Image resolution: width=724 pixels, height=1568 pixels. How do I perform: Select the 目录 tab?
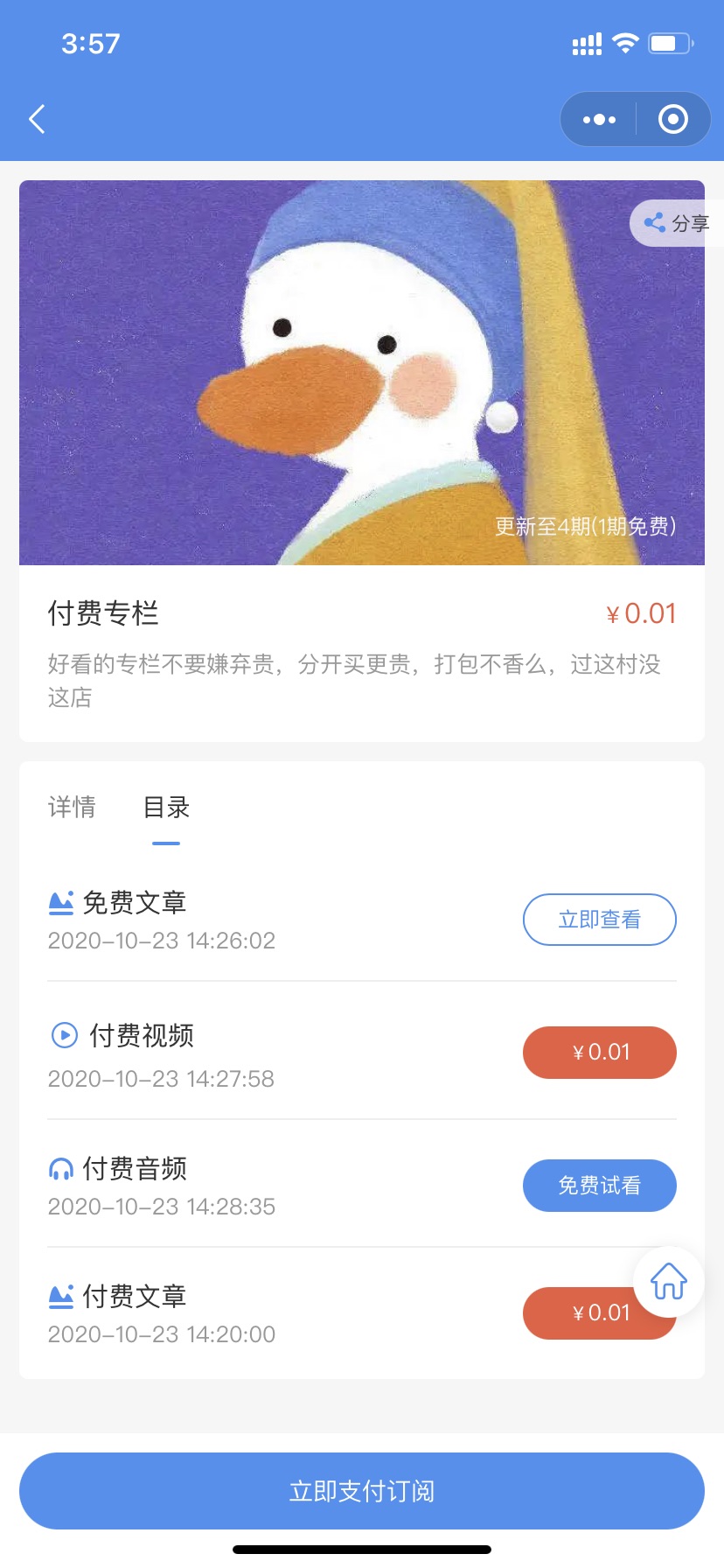point(166,807)
